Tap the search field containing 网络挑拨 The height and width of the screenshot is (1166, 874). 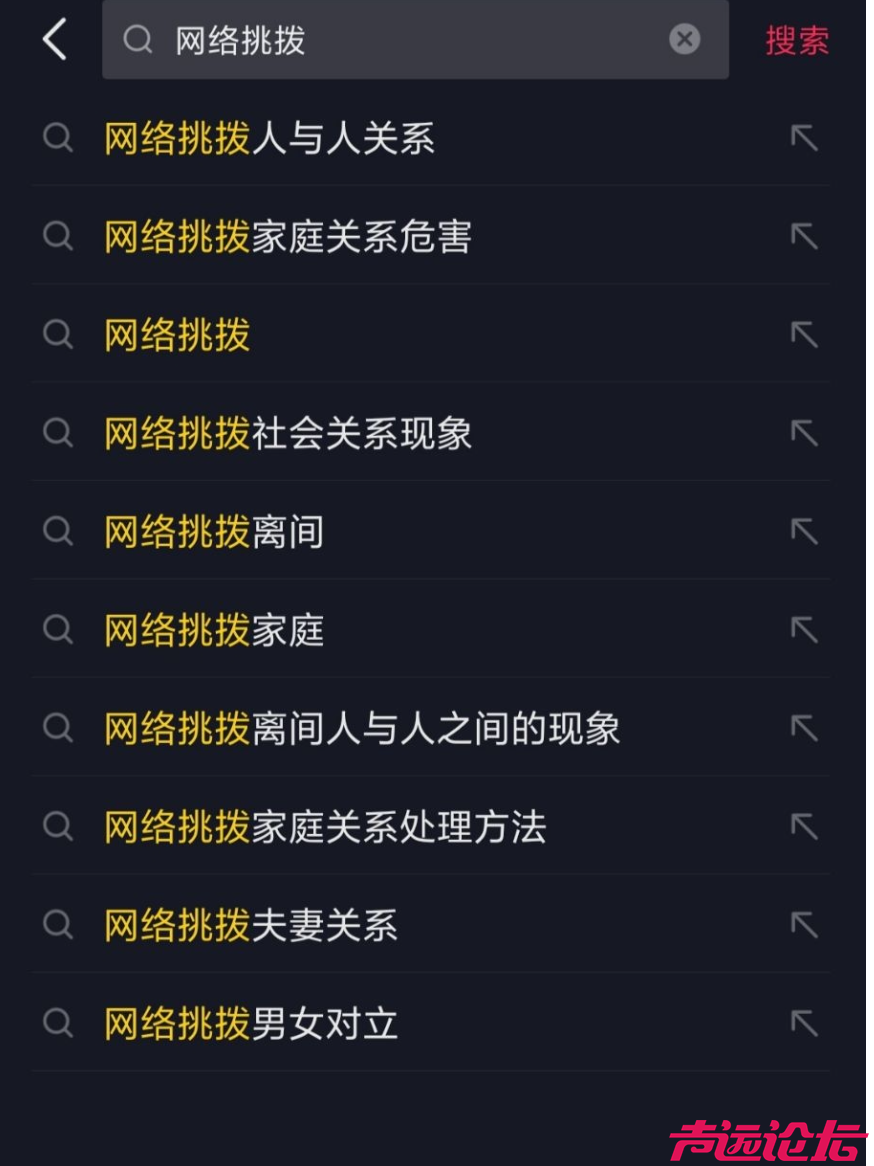(400, 40)
